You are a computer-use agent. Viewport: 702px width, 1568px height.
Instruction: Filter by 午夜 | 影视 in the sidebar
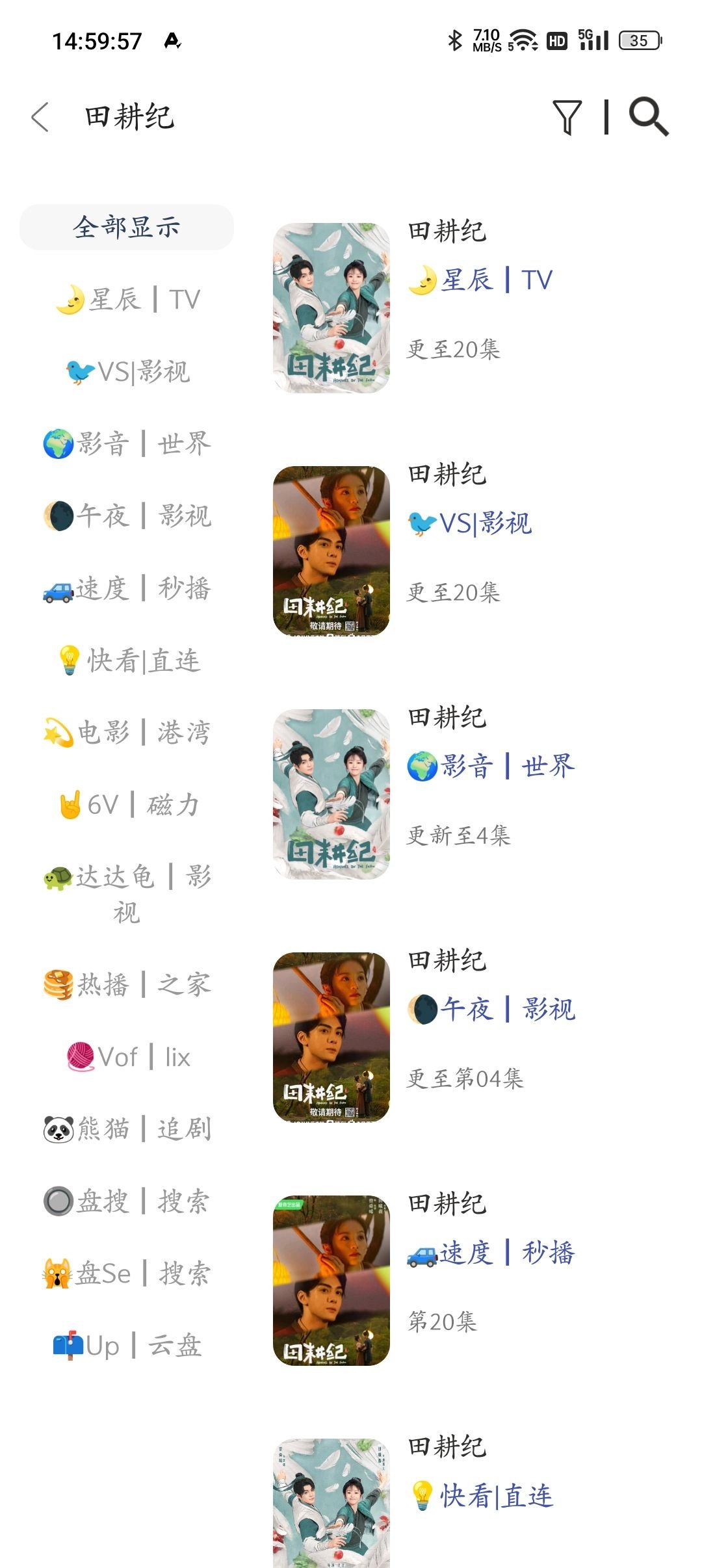tap(127, 516)
